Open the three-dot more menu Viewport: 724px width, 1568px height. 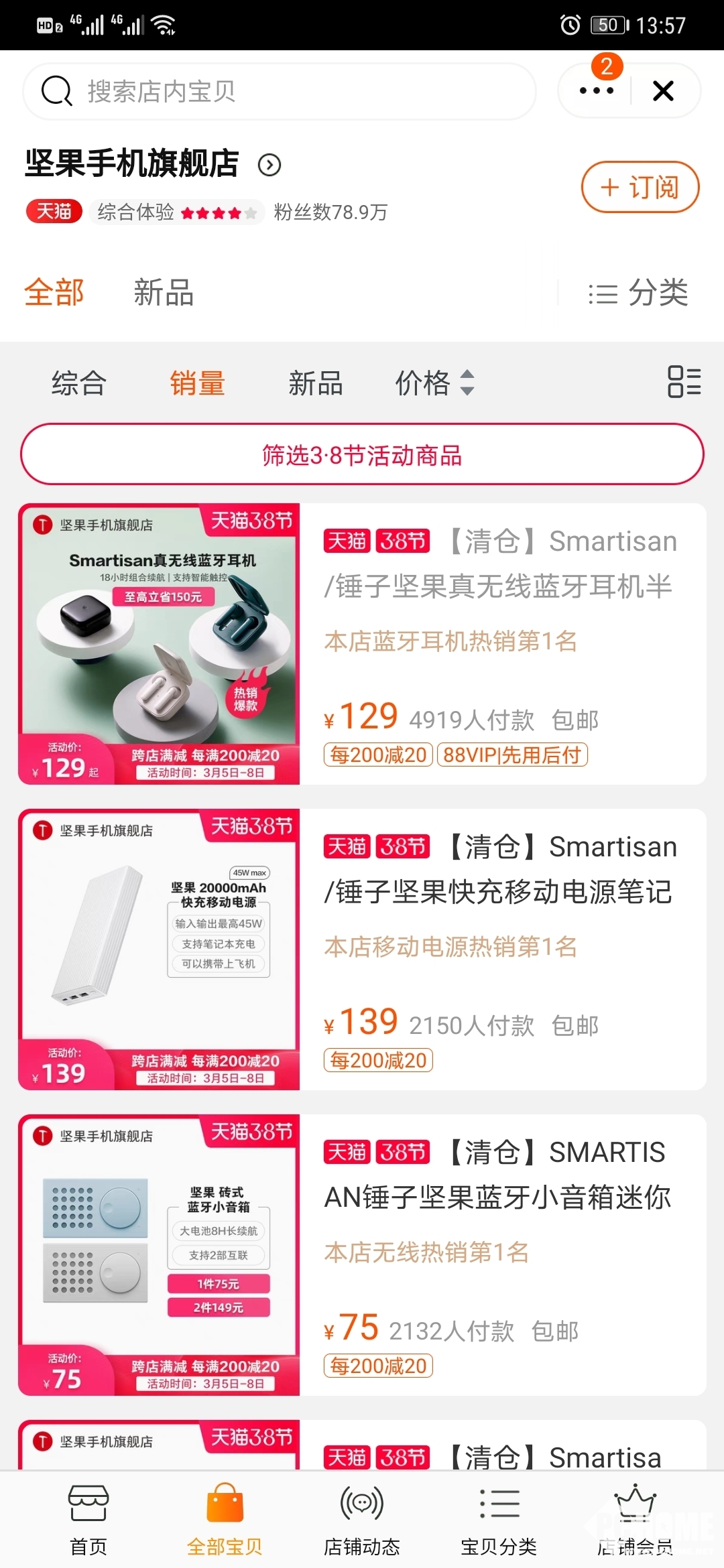click(596, 91)
